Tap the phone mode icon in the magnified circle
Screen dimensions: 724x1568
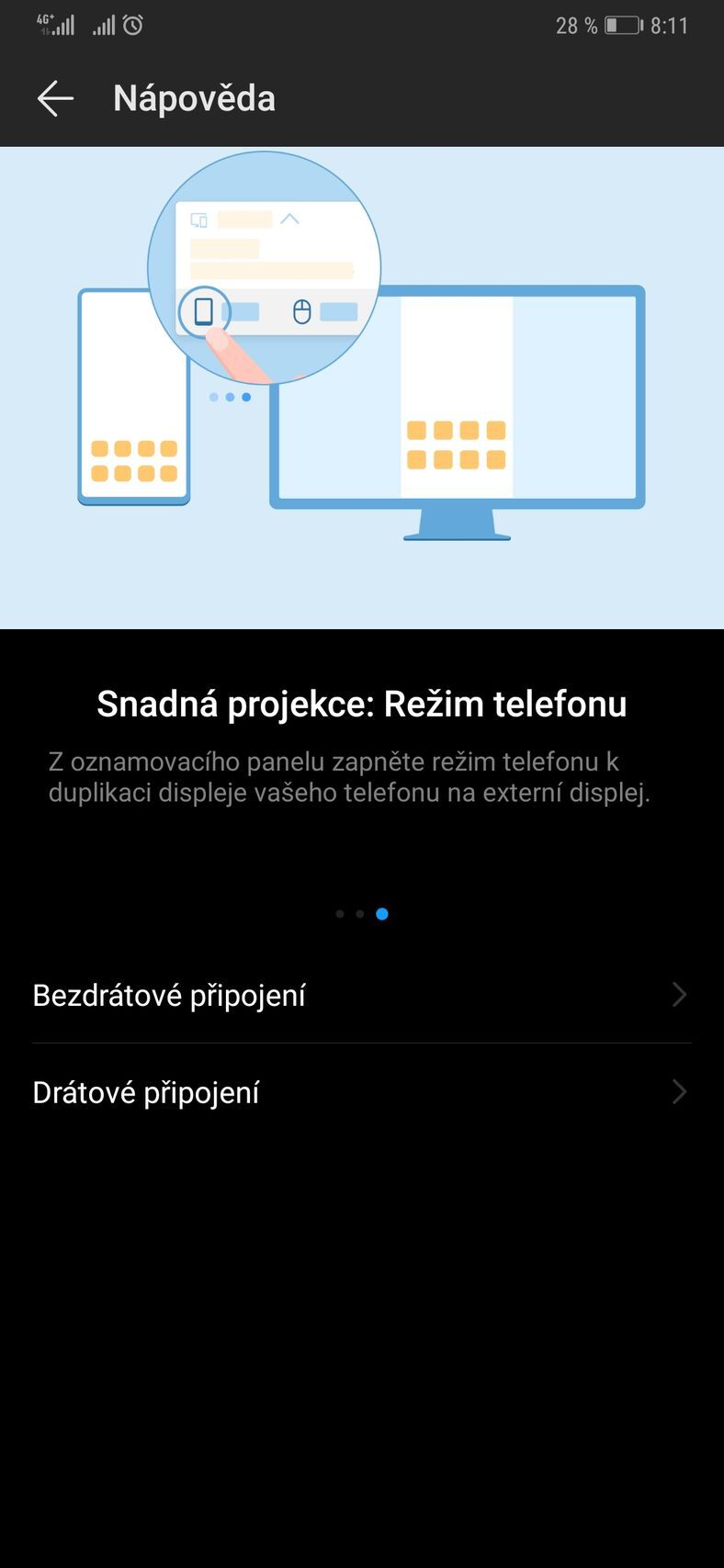203,311
